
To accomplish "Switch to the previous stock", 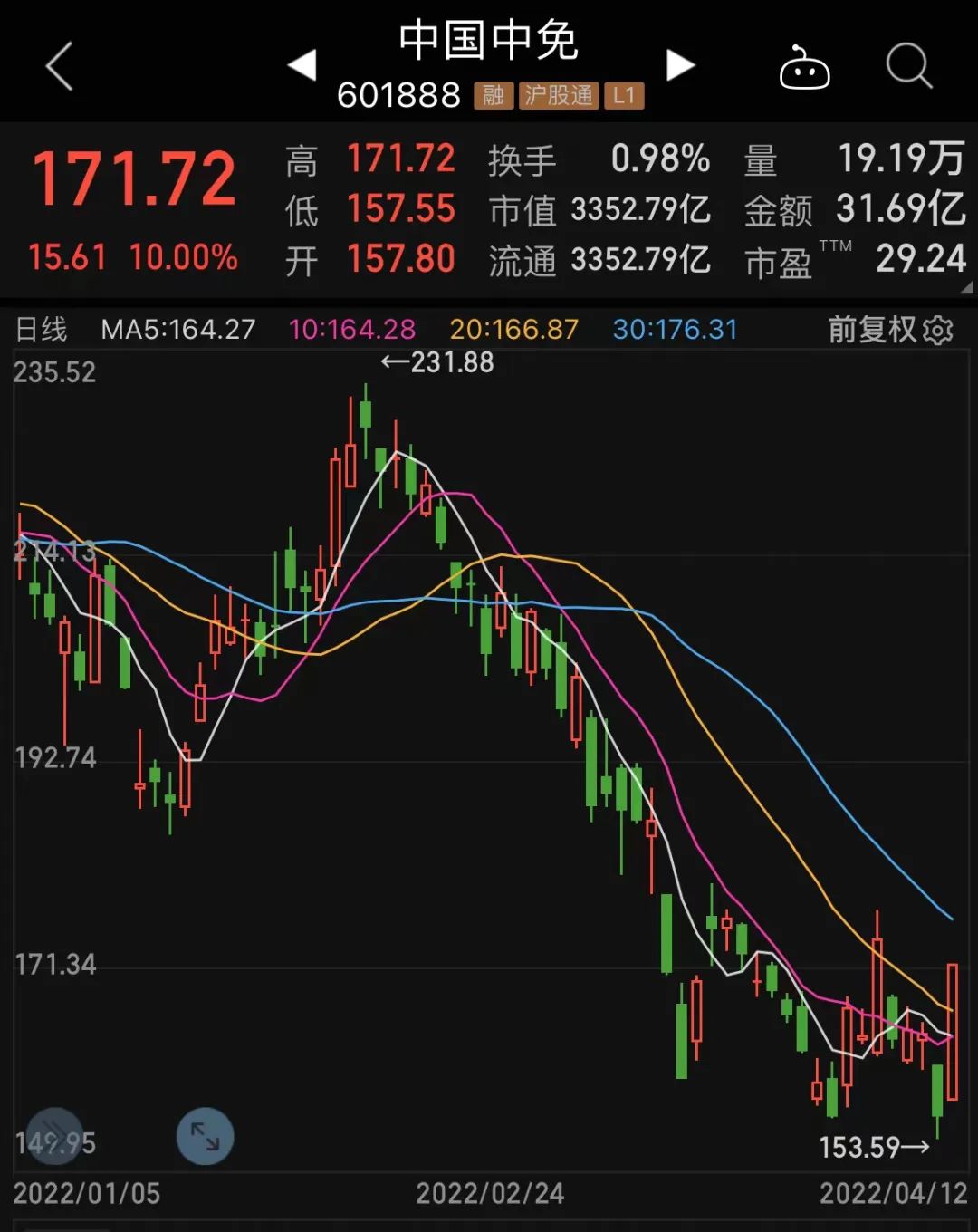I will 302,65.
